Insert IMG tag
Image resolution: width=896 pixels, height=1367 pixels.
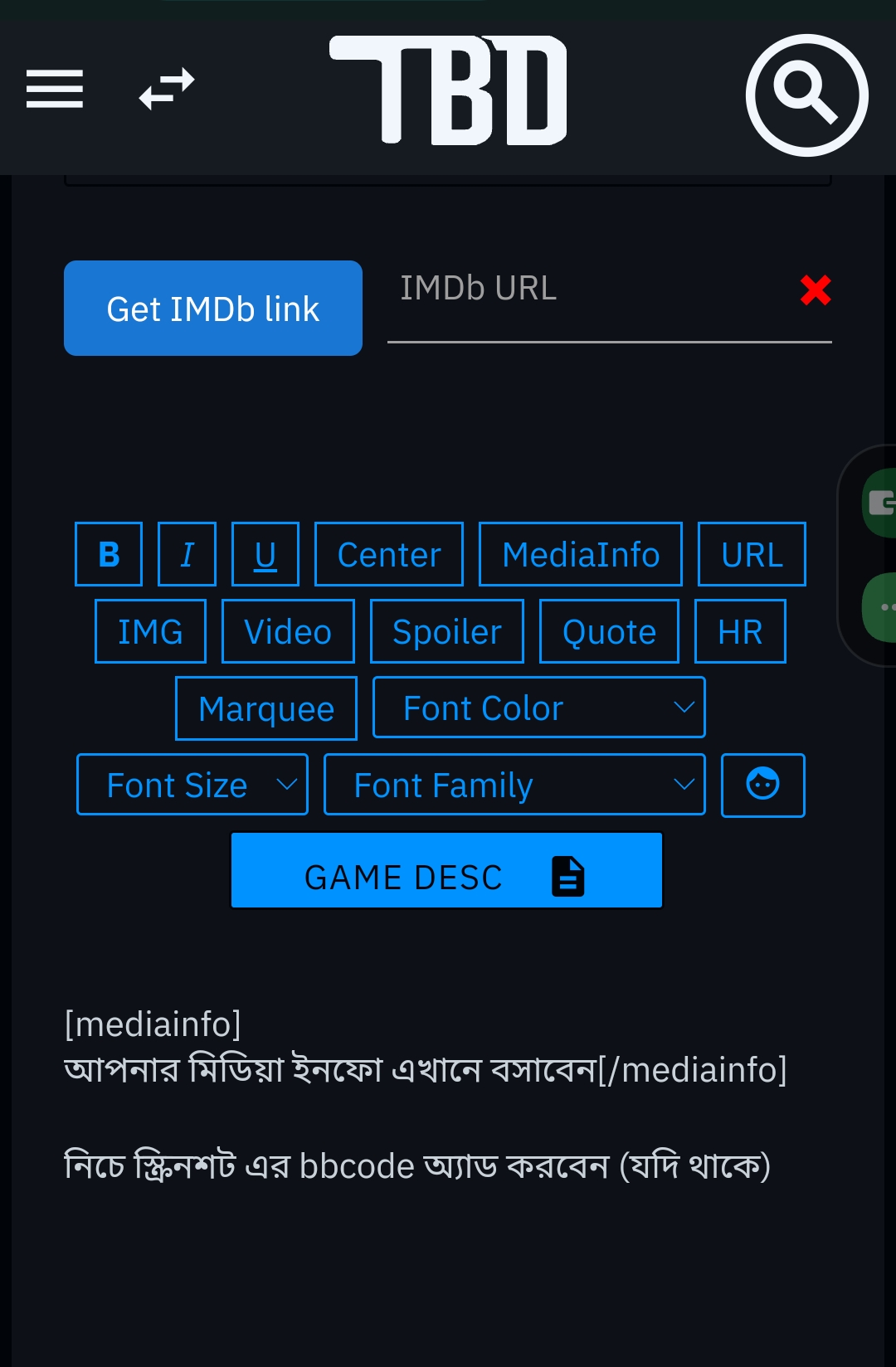click(x=150, y=631)
